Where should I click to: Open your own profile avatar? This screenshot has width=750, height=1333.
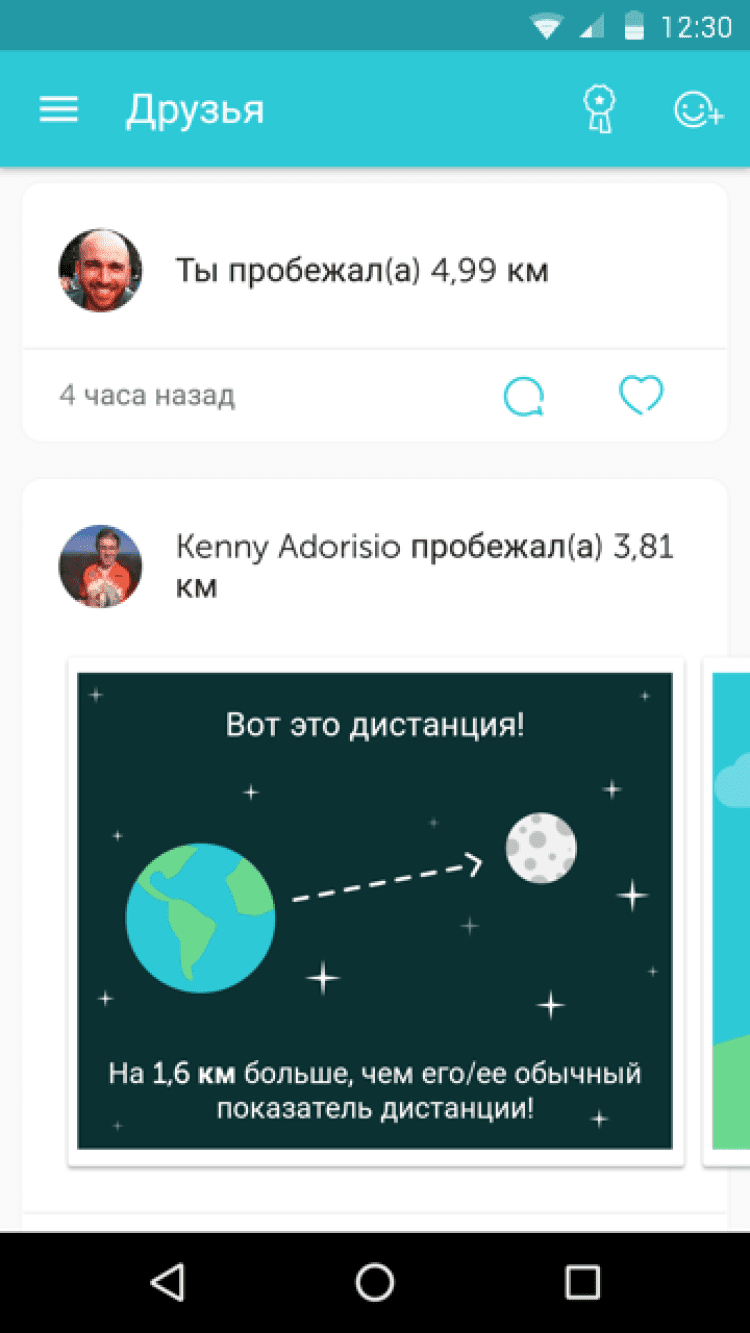coord(100,270)
